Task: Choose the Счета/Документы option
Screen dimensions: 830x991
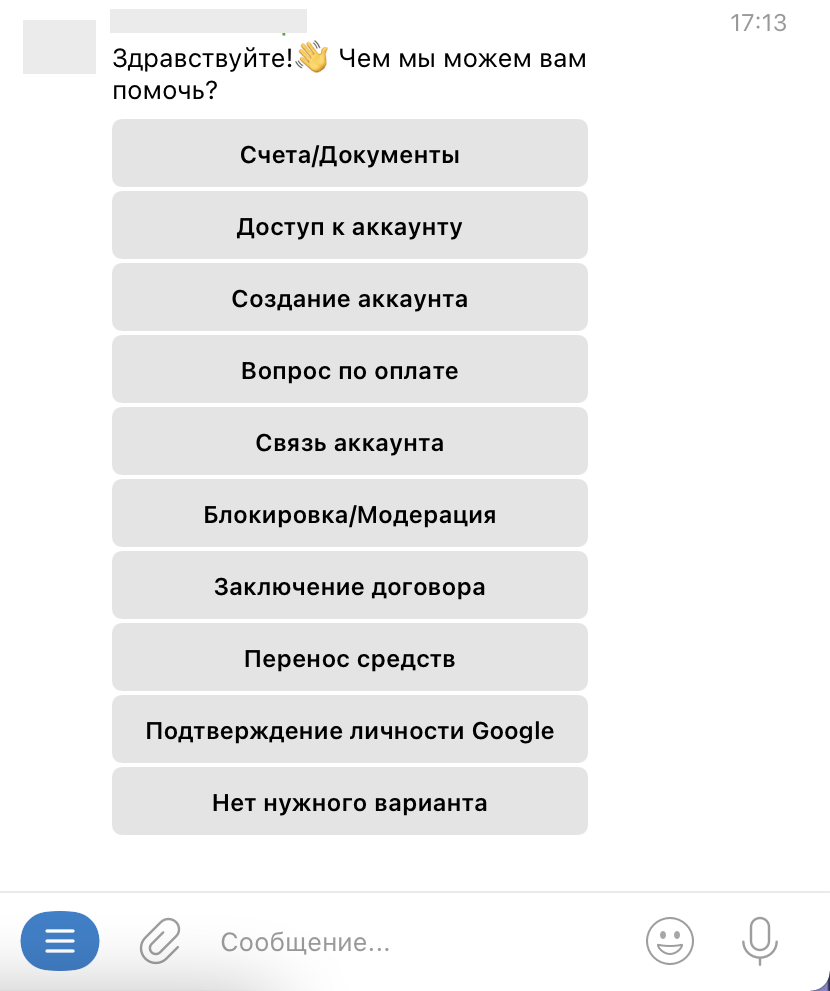Action: pyautogui.click(x=349, y=154)
